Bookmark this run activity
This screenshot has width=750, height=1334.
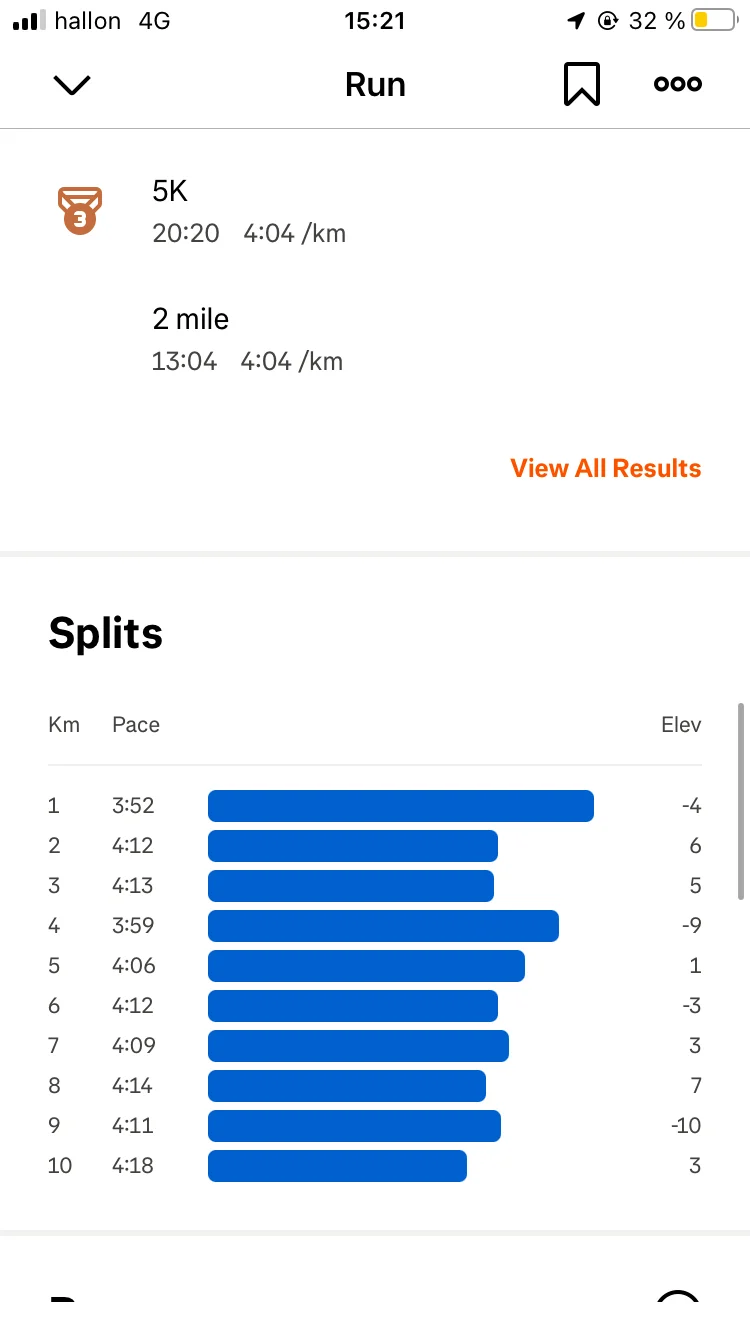click(581, 84)
